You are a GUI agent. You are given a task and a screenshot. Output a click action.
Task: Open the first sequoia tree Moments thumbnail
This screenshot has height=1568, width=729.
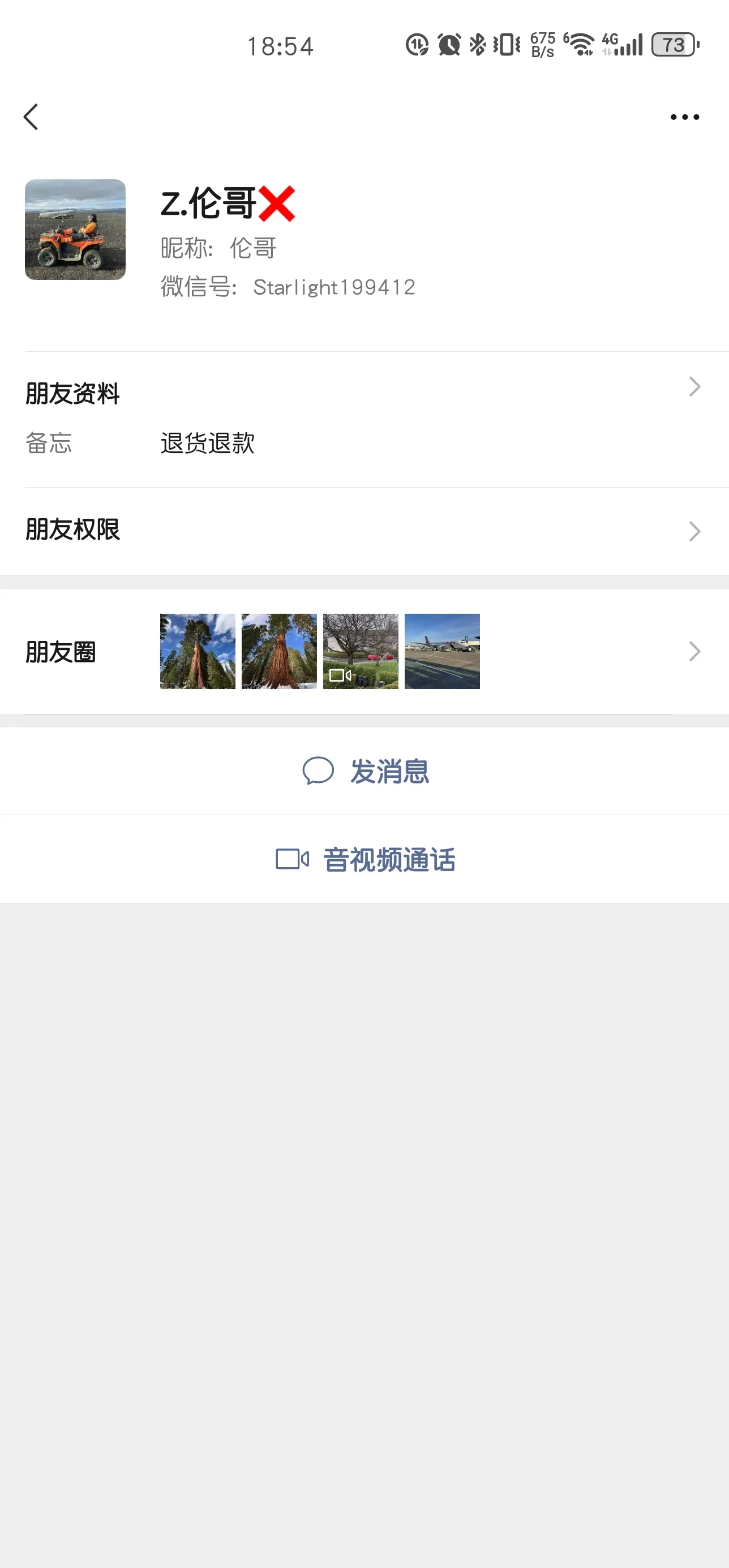(x=197, y=650)
